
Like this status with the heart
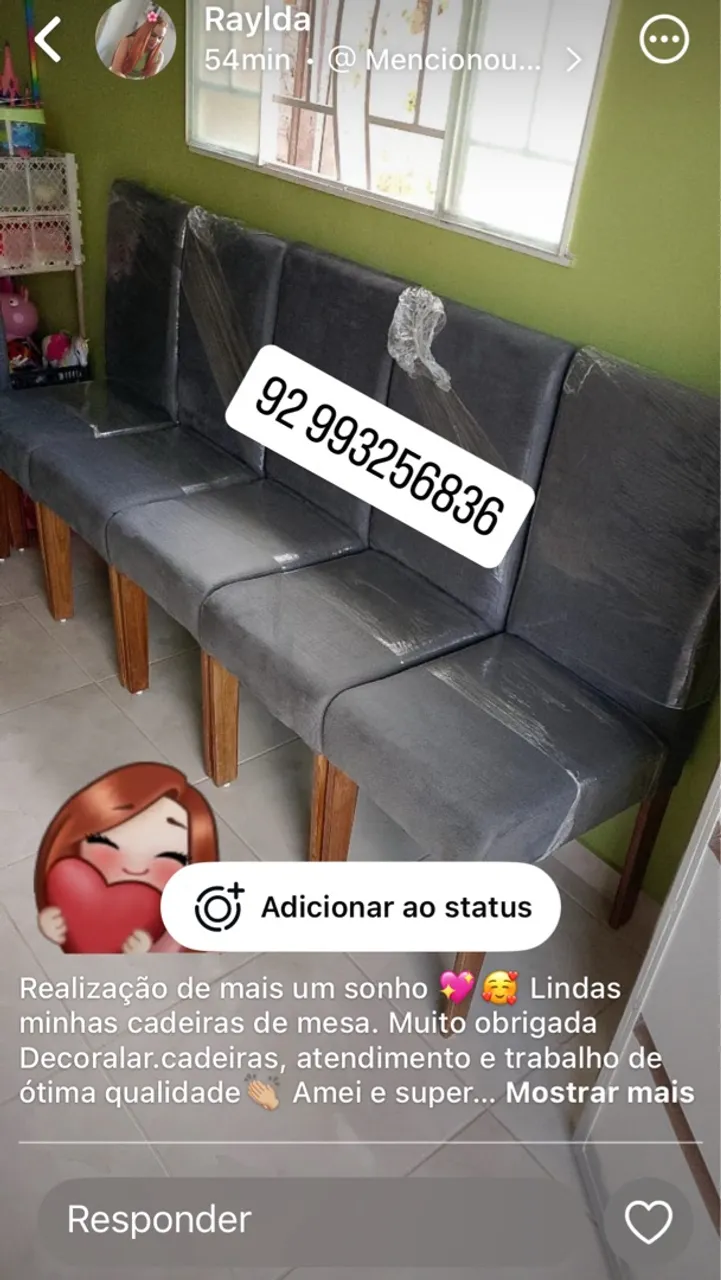coord(649,1222)
